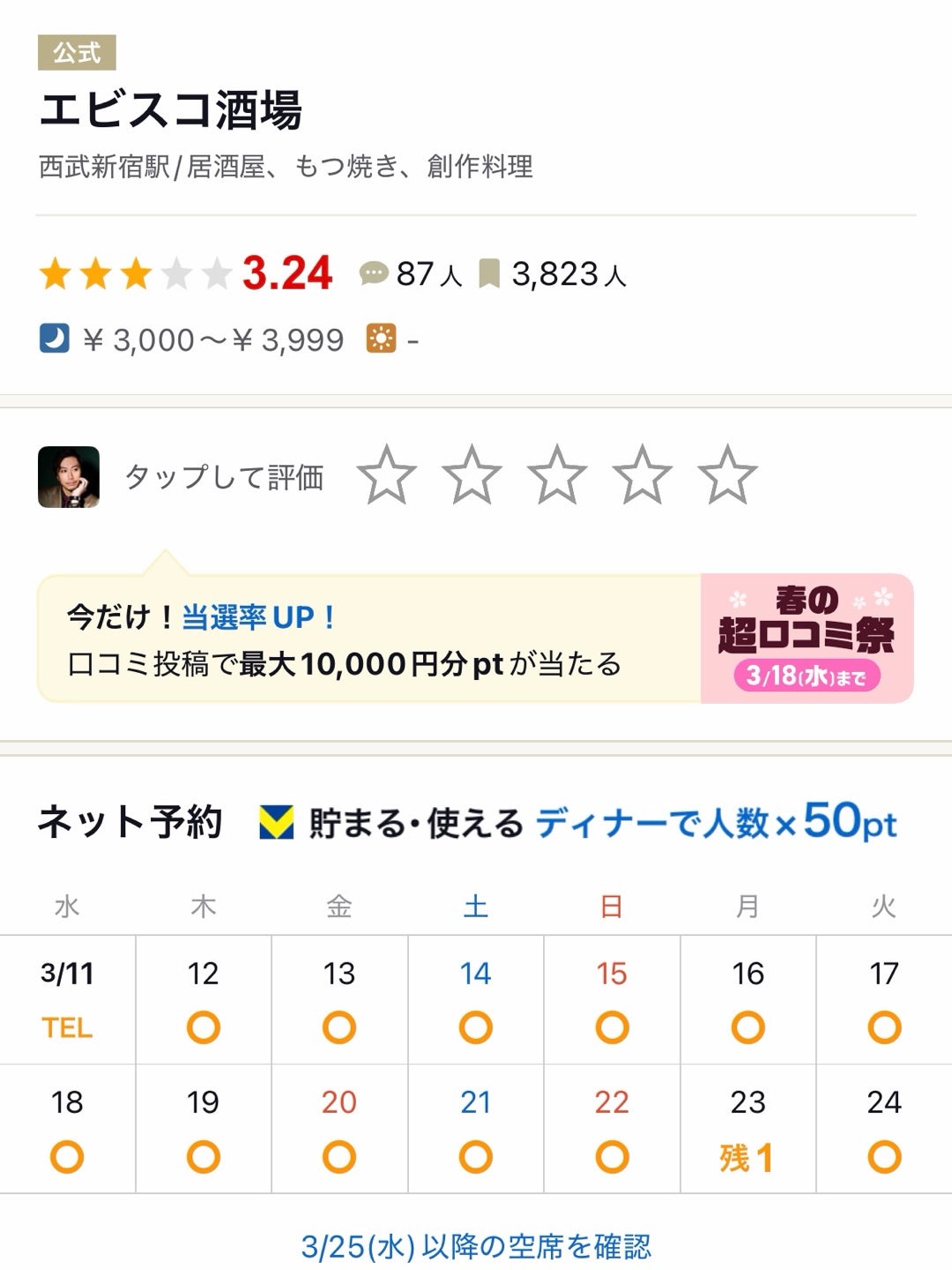
Task: Tap TEL under 3/11 to call
Action: point(67,1027)
